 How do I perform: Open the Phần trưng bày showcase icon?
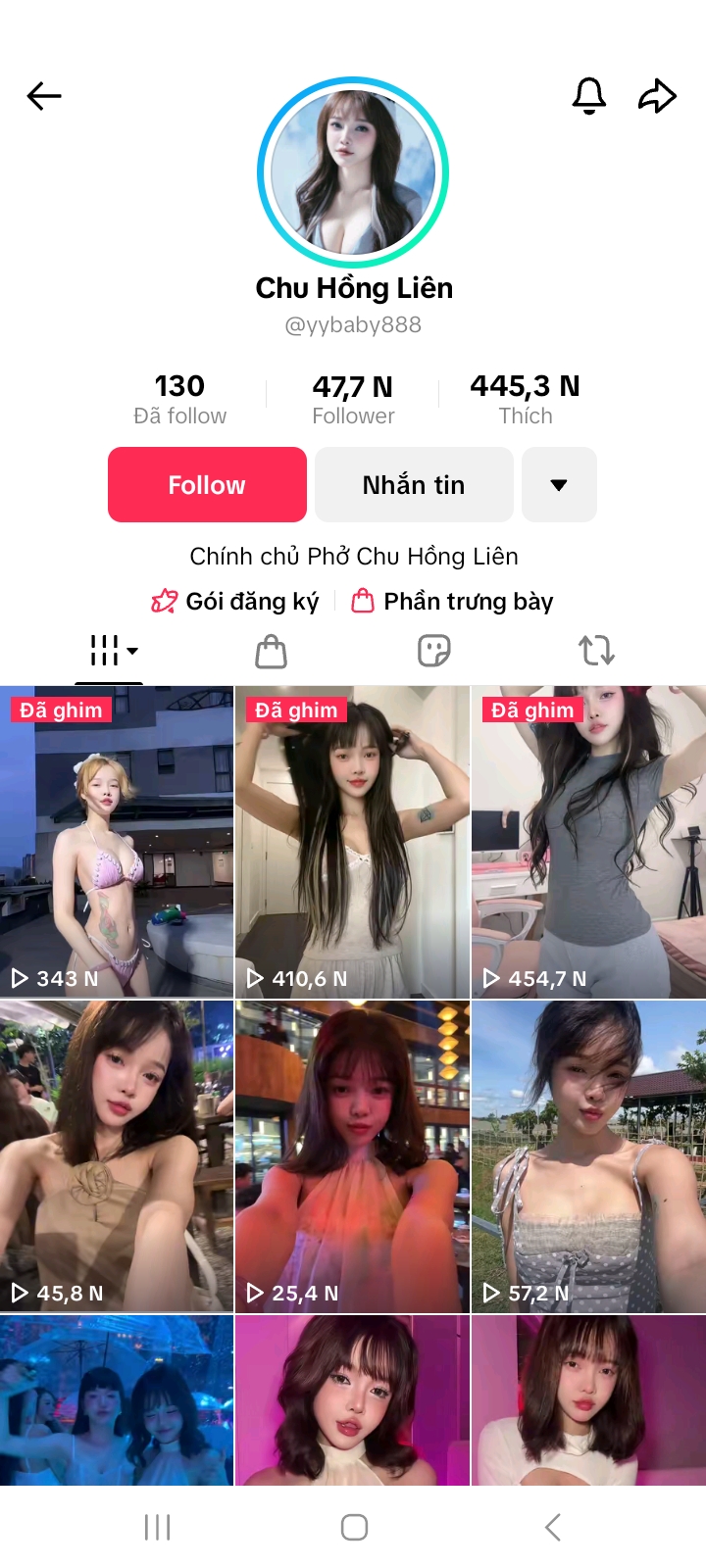pyautogui.click(x=364, y=601)
